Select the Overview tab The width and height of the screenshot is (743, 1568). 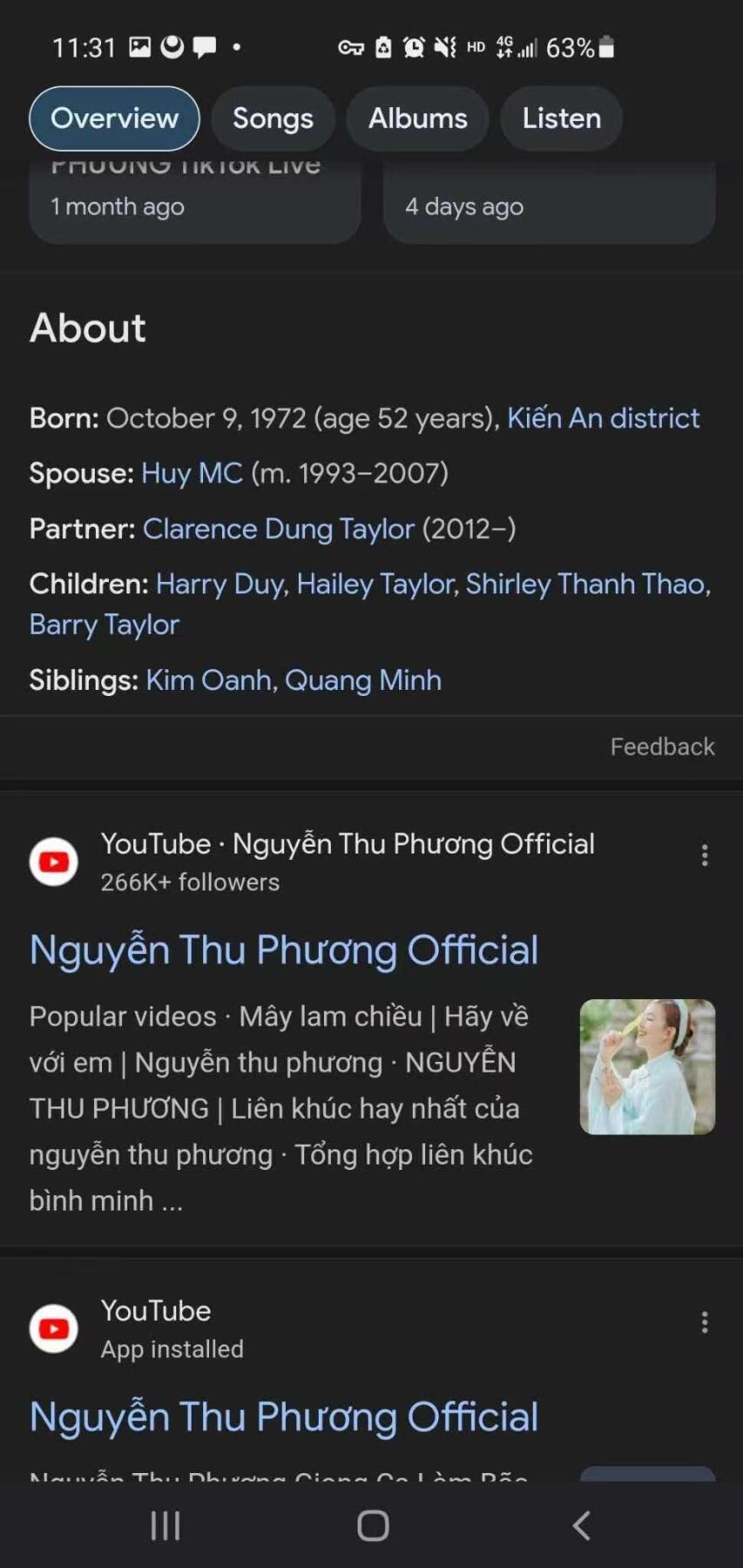click(114, 118)
